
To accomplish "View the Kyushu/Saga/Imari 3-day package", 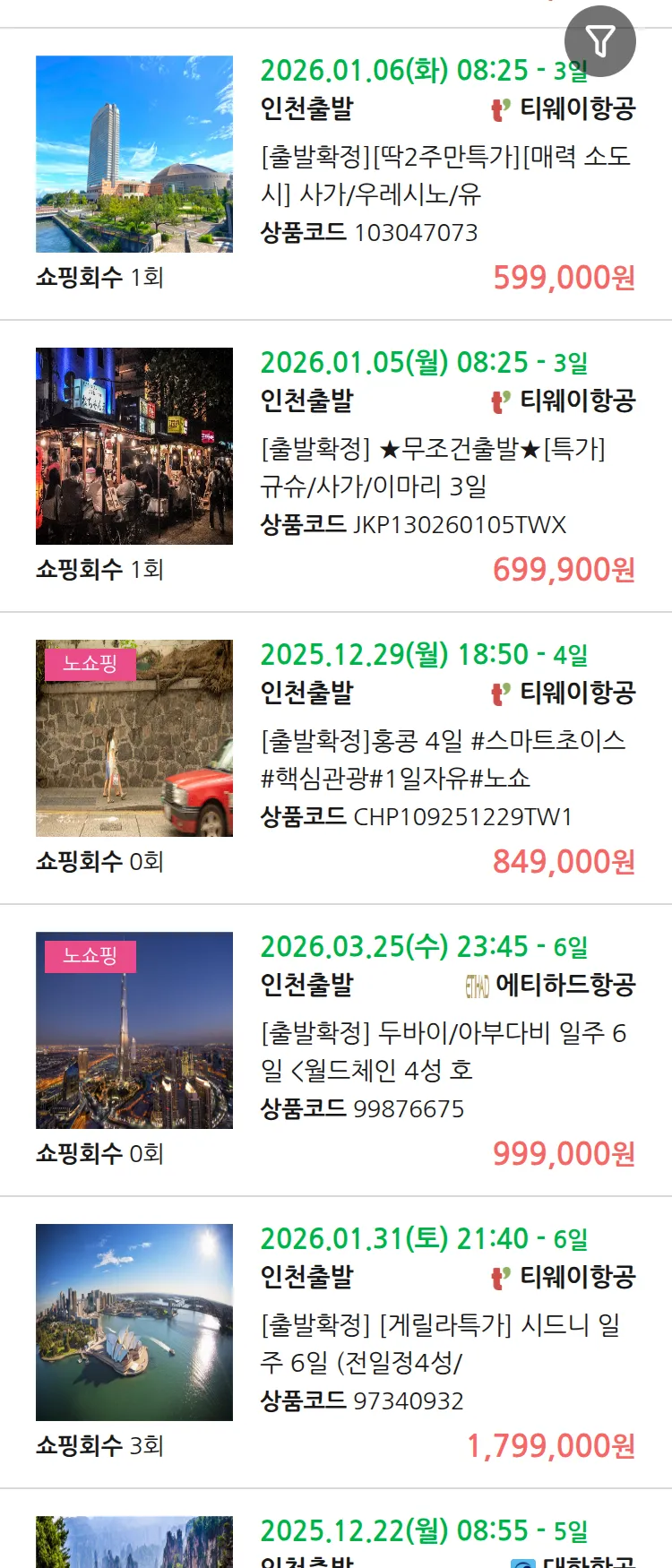I will (x=433, y=467).
